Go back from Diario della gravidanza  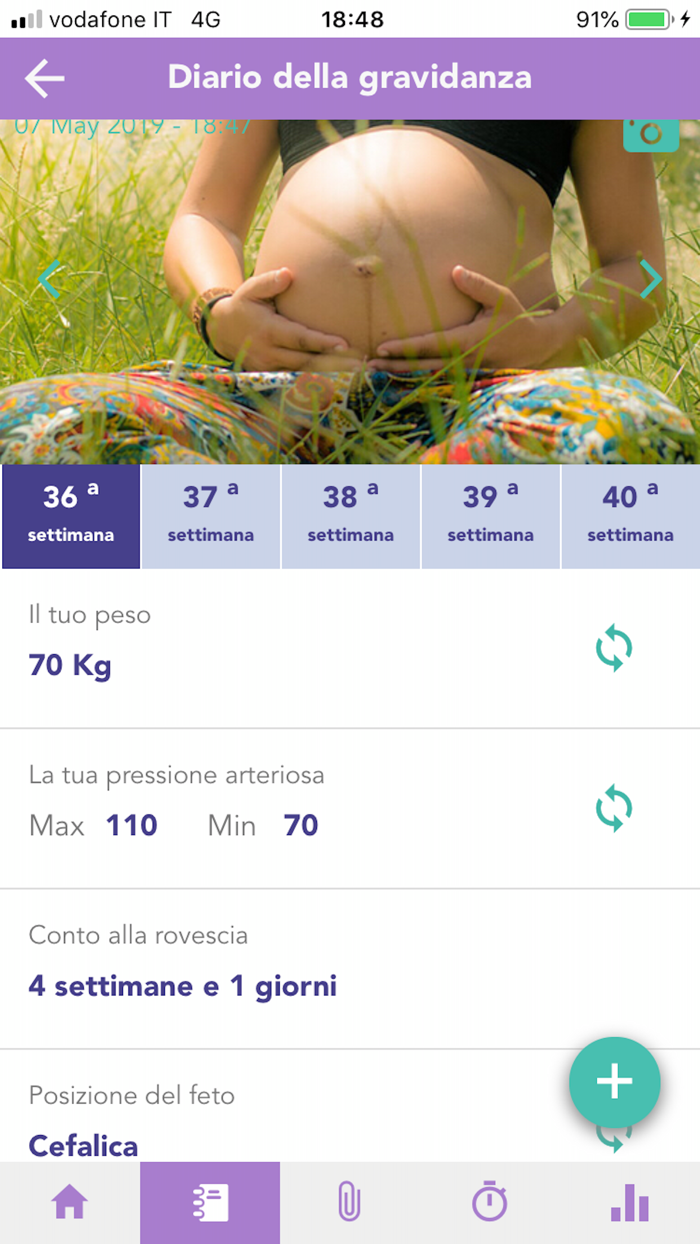[x=45, y=78]
